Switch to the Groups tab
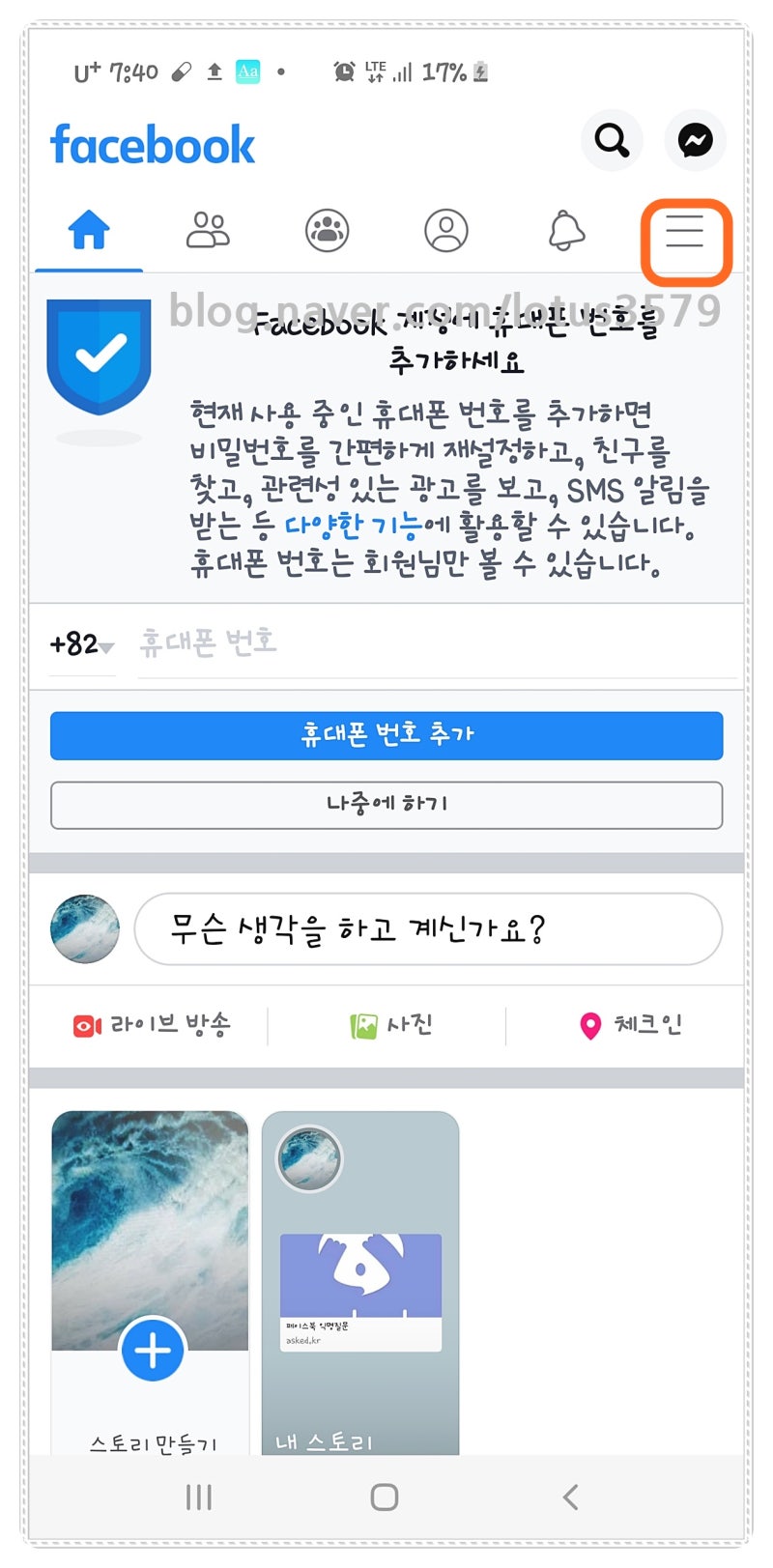The height and width of the screenshot is (1568, 773). coord(327,231)
